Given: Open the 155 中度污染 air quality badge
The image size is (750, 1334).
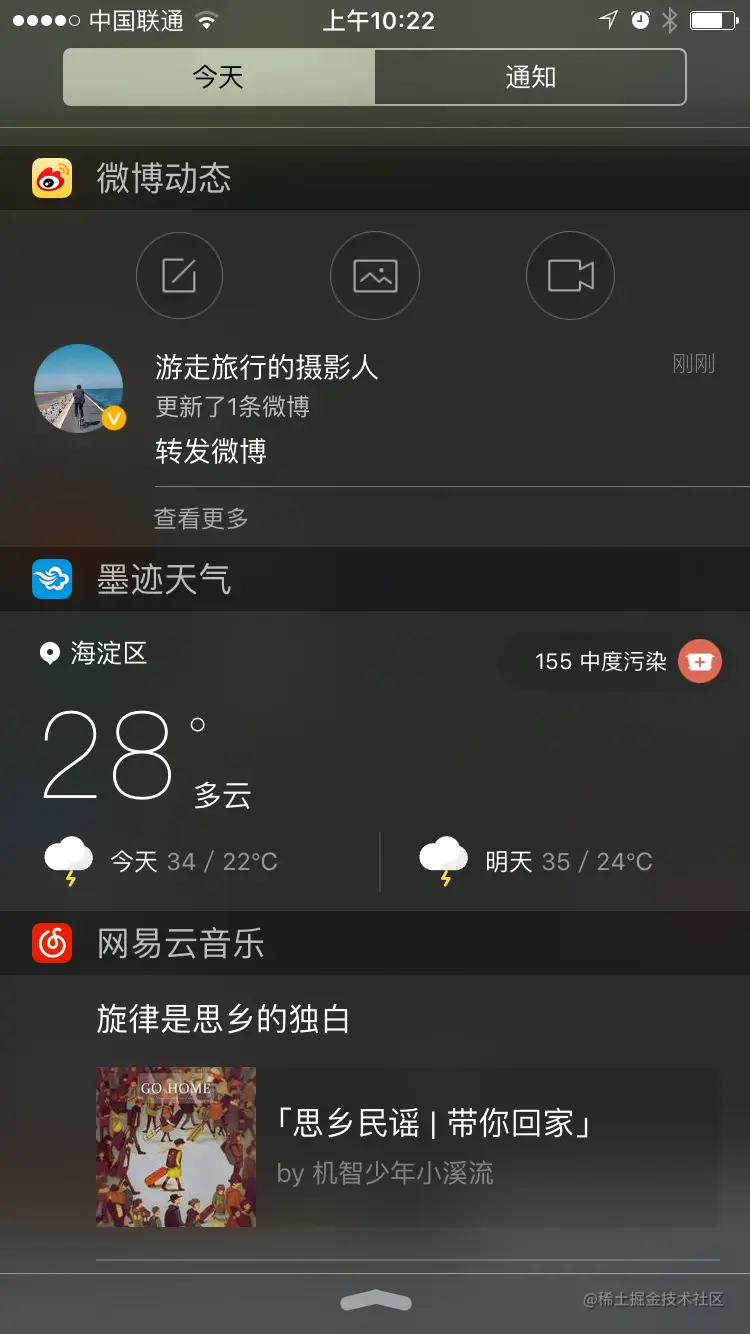Looking at the screenshot, I should (612, 661).
